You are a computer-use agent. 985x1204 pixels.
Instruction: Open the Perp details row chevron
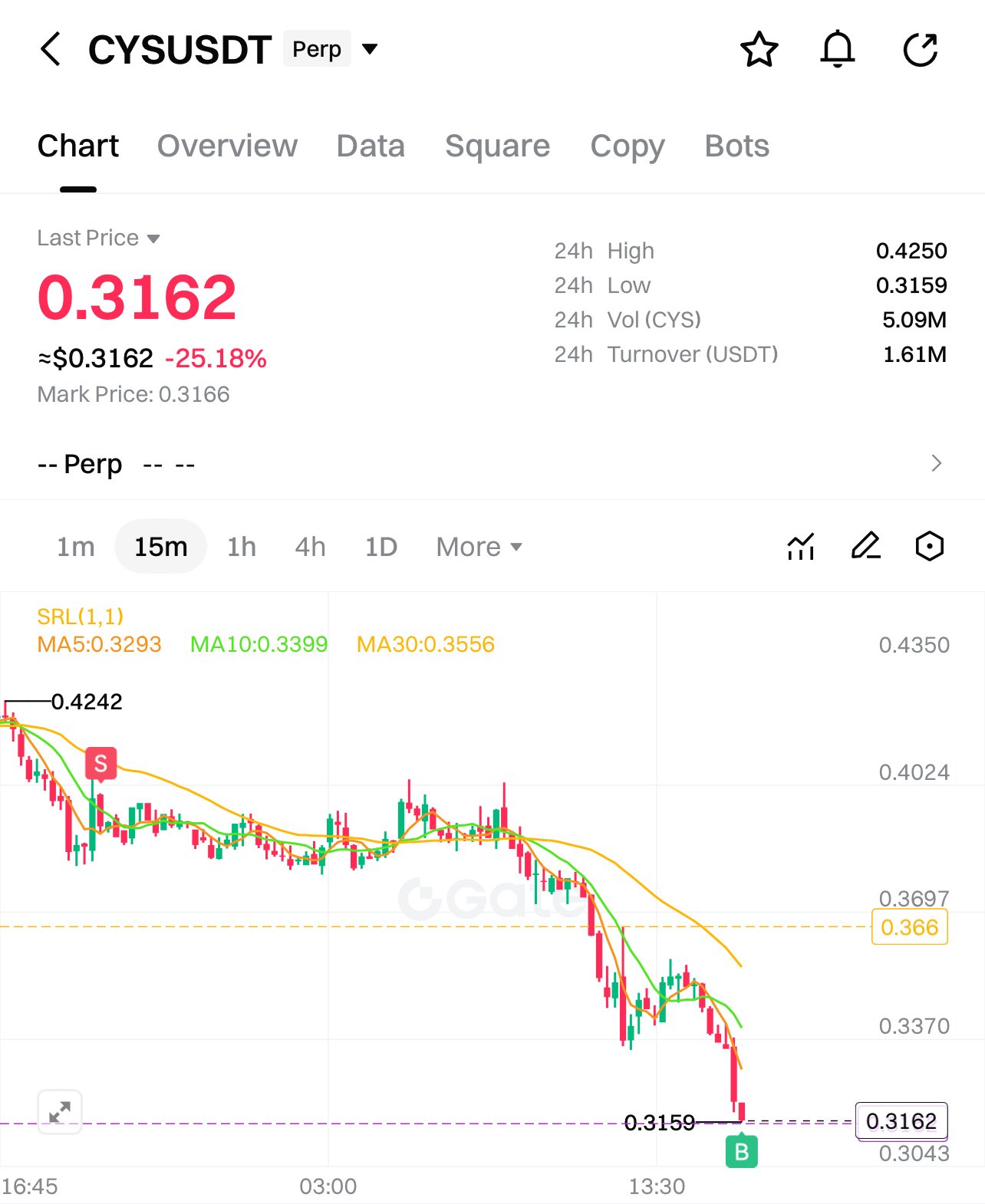[935, 463]
